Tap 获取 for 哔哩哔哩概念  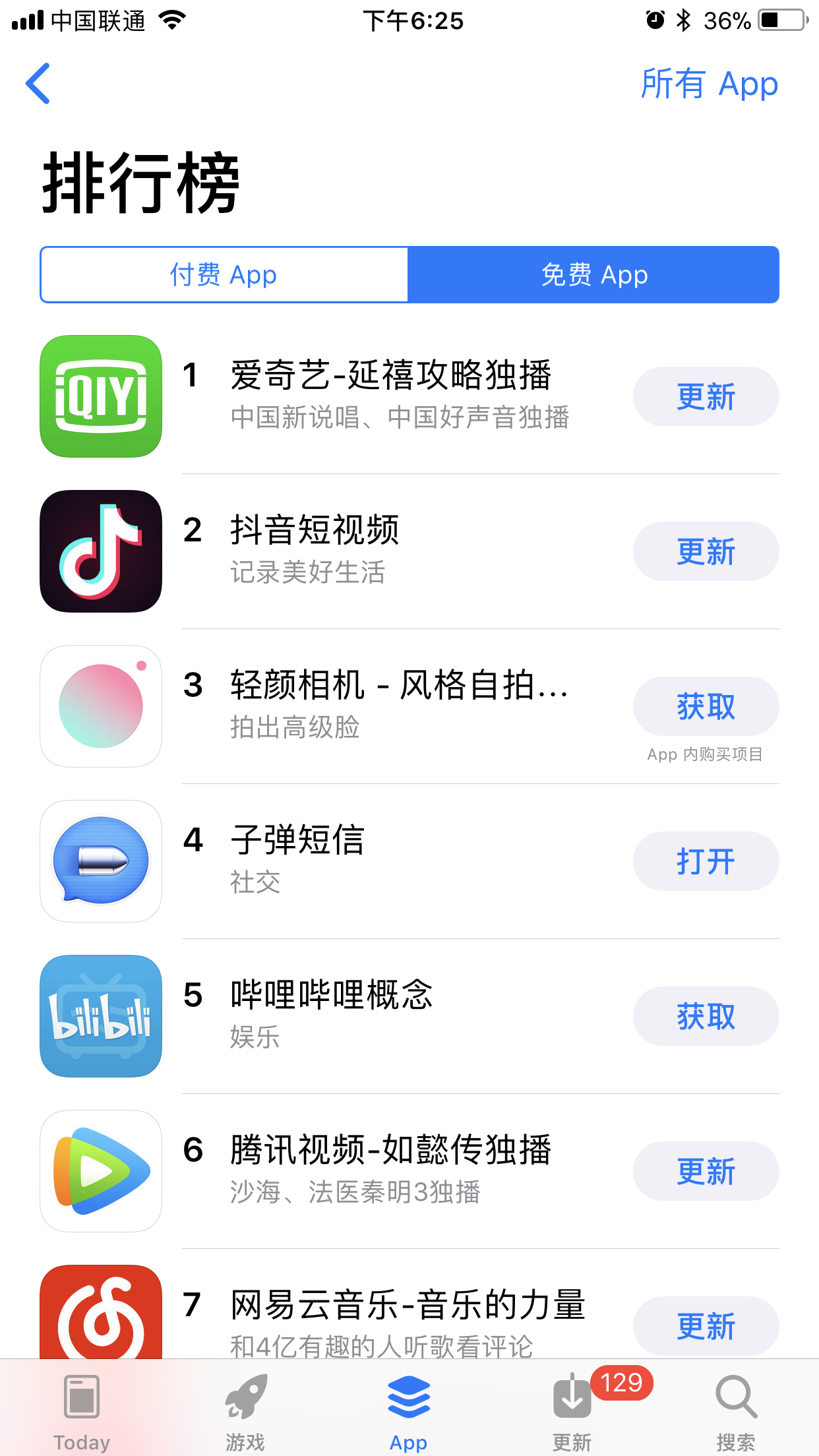tap(705, 1016)
